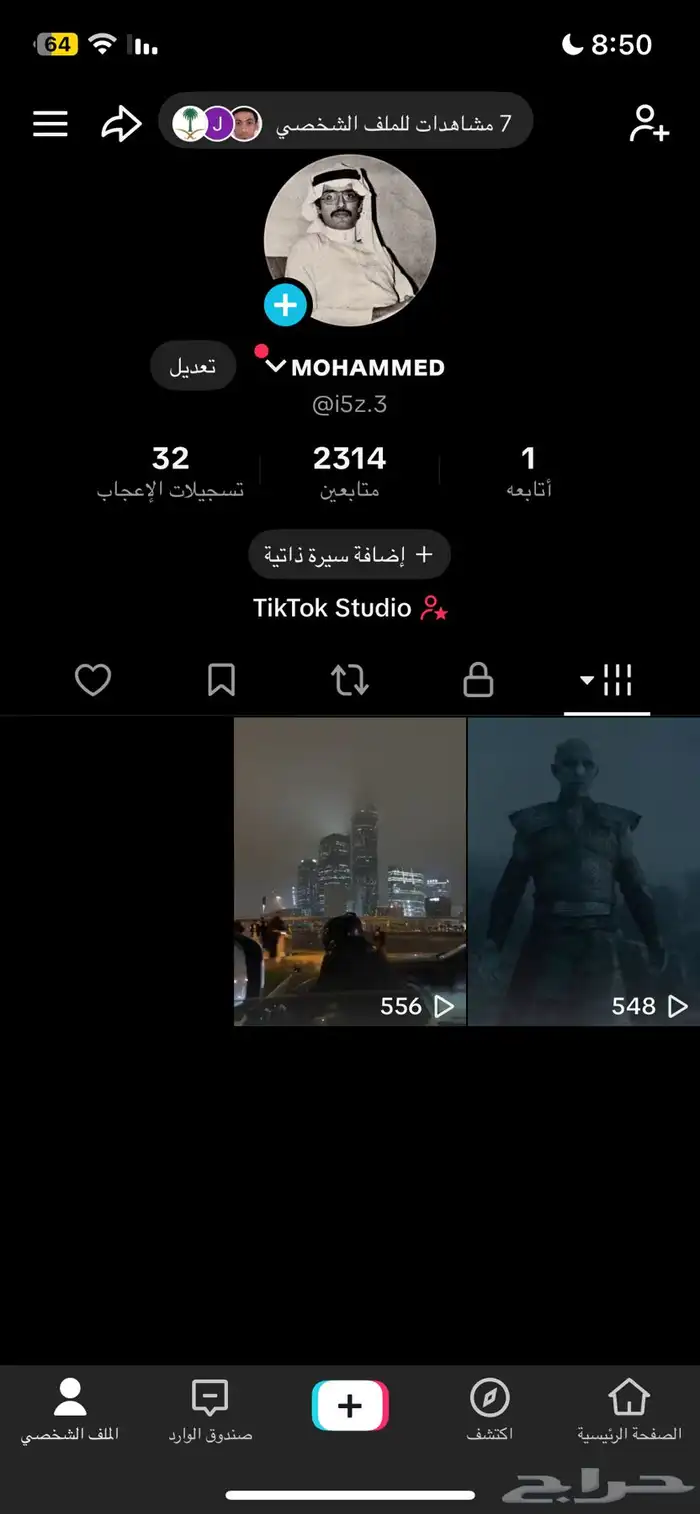
Task: Open the video with 548 views
Action: [x=584, y=870]
